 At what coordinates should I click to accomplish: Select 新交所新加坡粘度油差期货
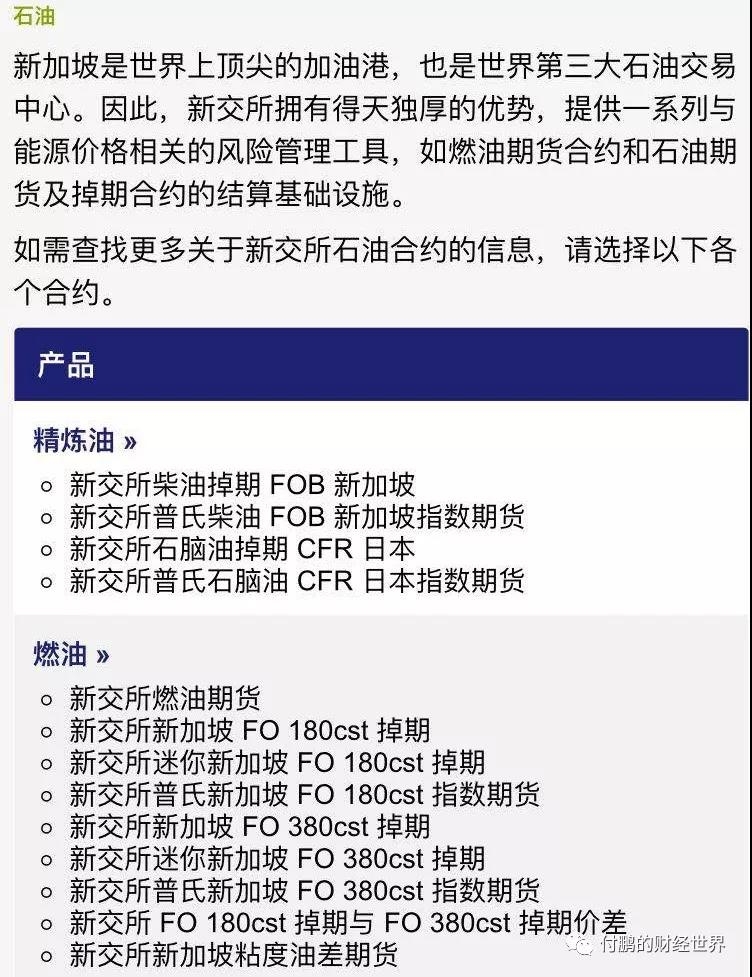tap(233, 954)
